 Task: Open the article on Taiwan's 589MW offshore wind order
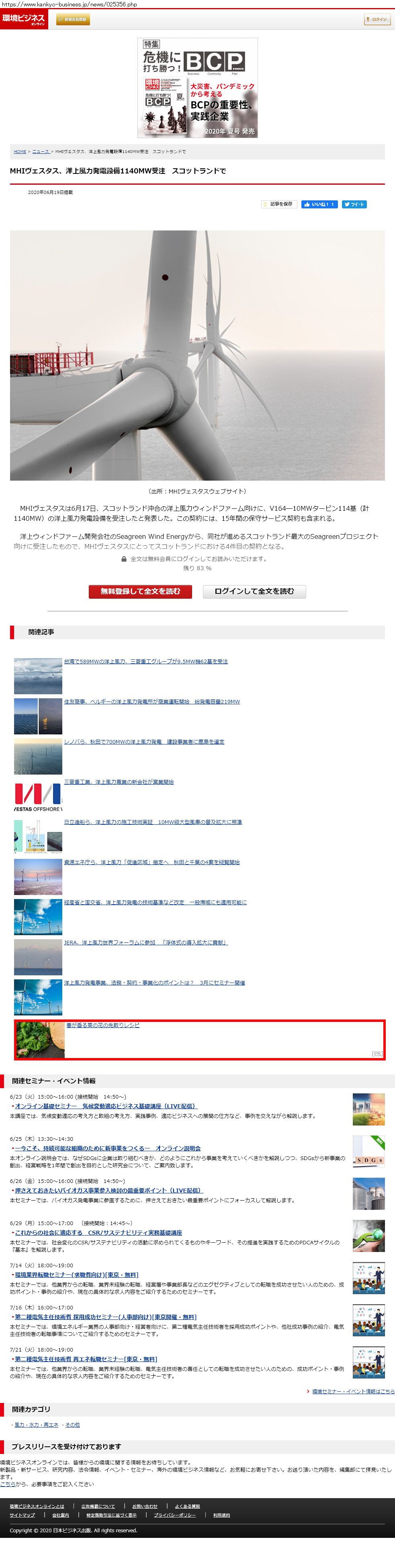click(x=146, y=661)
